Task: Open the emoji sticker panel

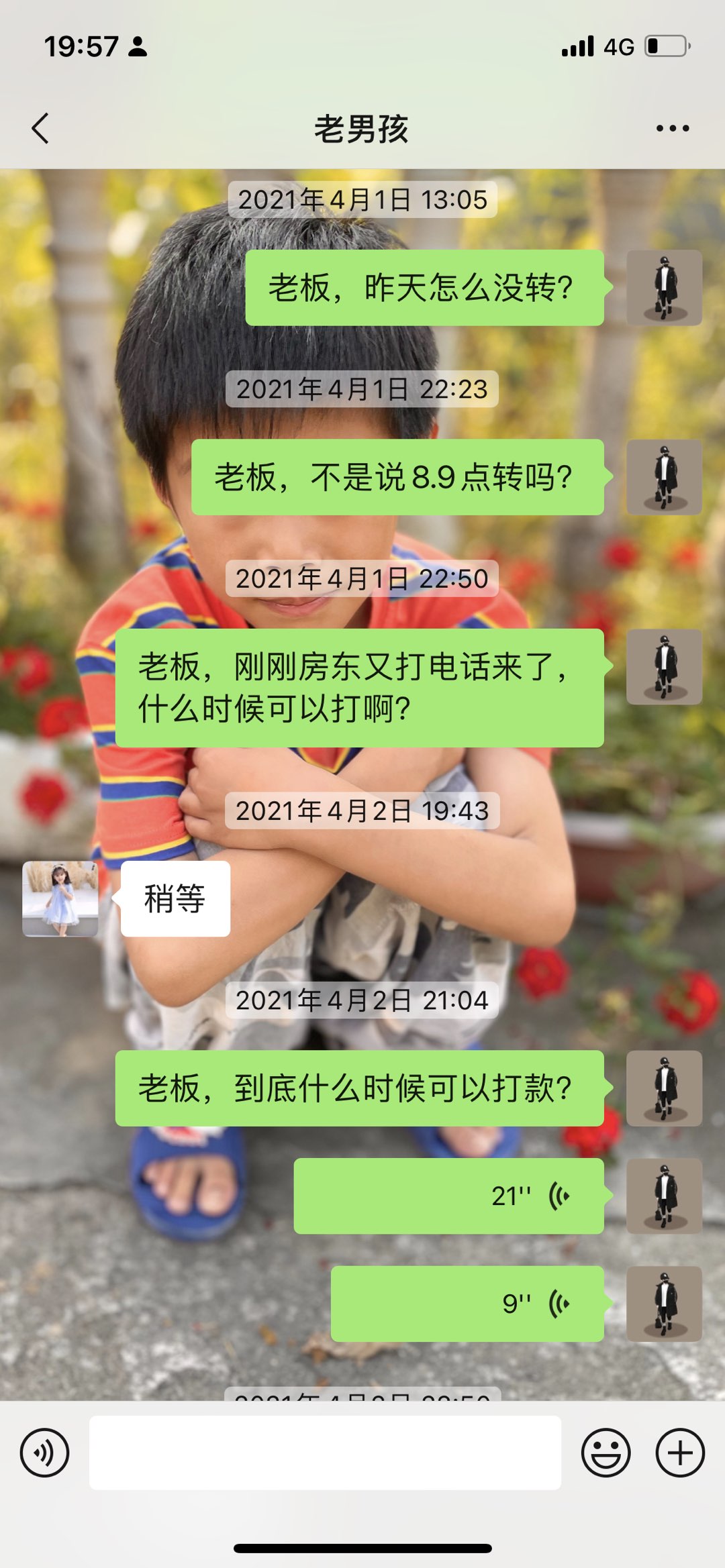Action: pyautogui.click(x=606, y=1453)
